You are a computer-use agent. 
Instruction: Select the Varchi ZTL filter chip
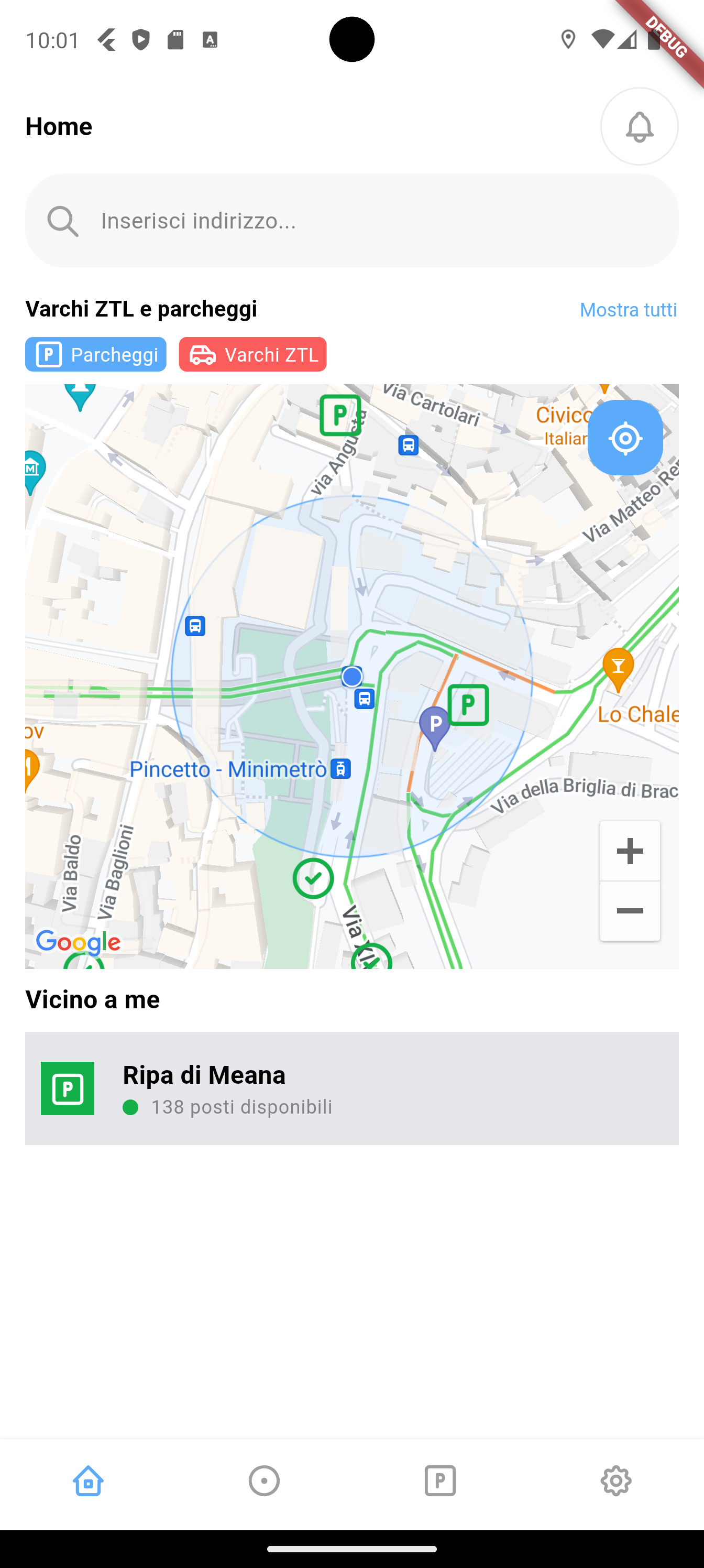point(252,354)
